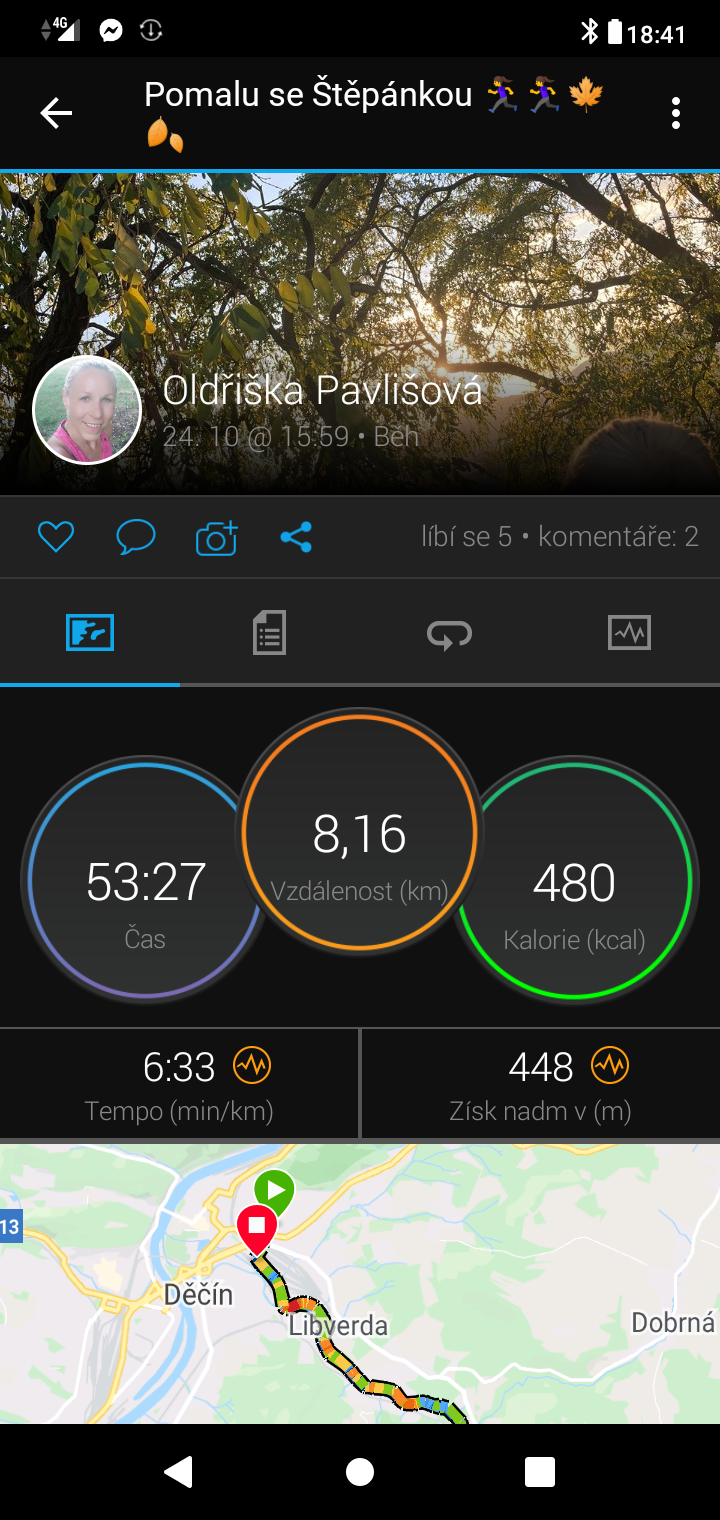Viewport: 720px width, 1520px height.
Task: Open Oldřiška Pavlišová's profile picture
Action: coord(87,410)
